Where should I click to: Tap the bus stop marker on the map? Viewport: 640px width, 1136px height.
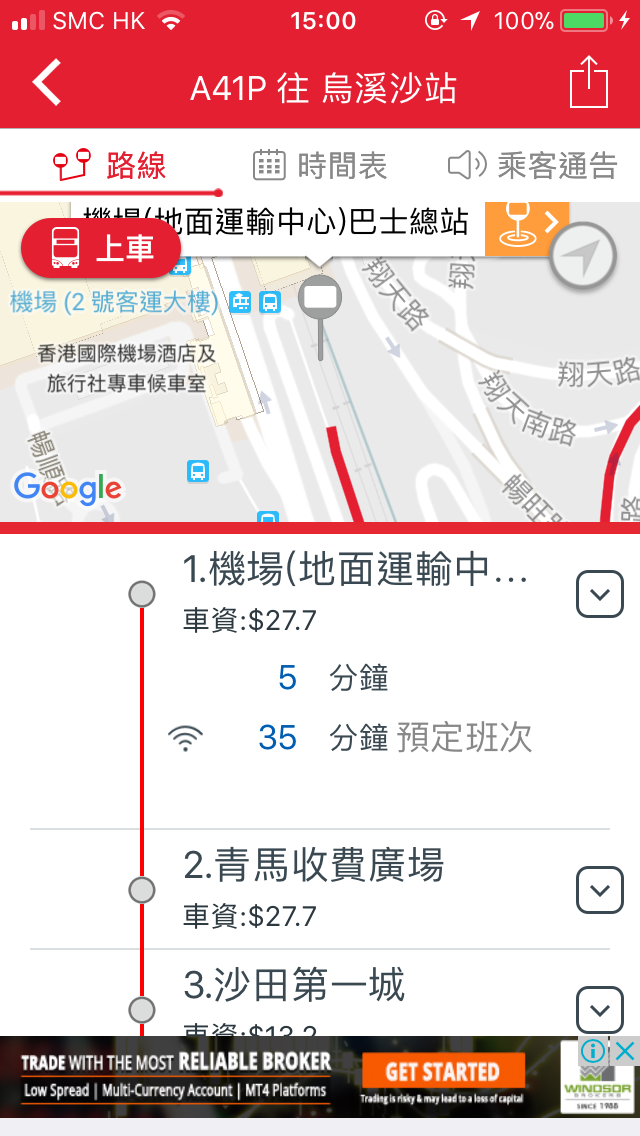click(x=320, y=298)
